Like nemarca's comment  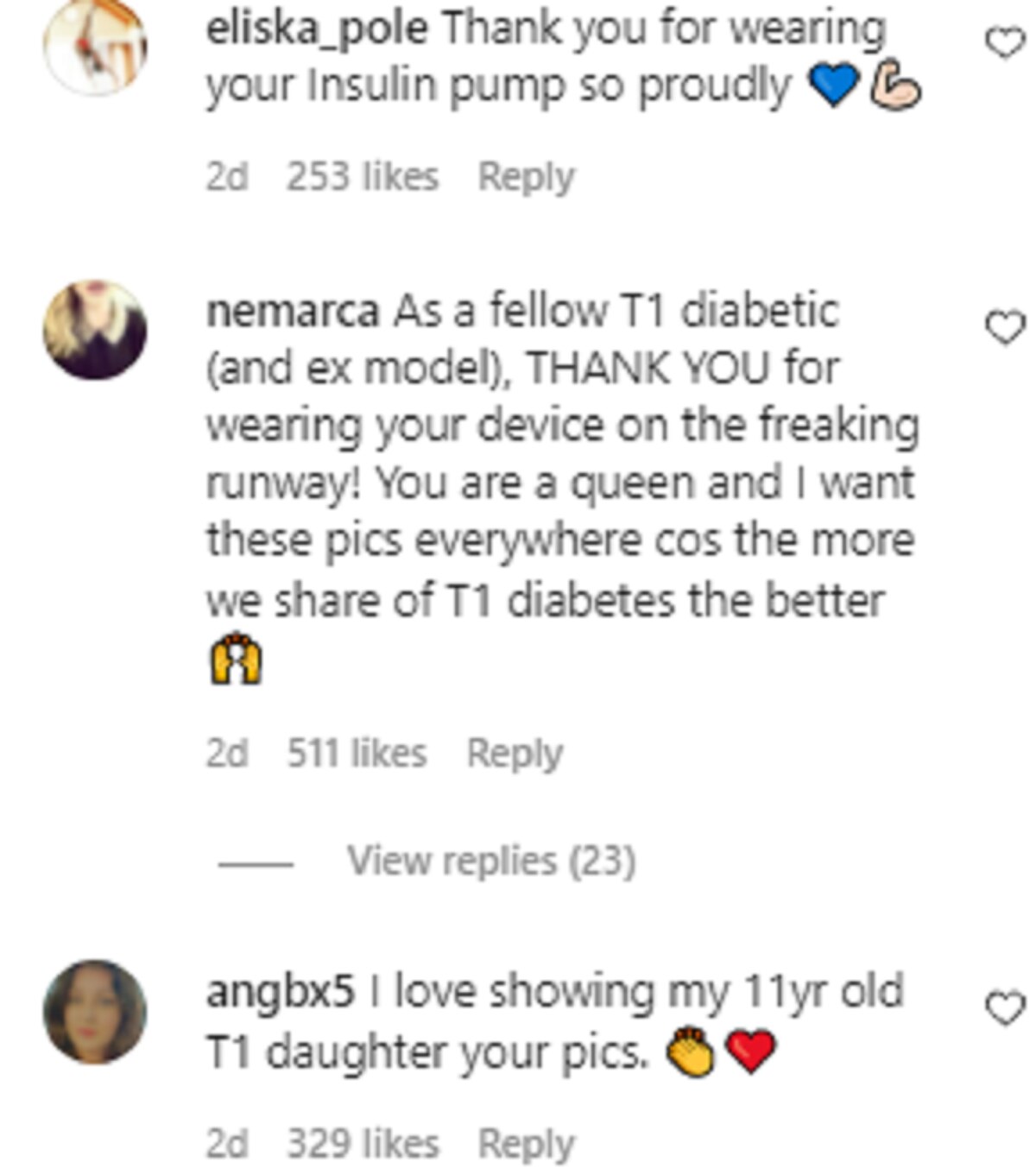[x=1004, y=327]
